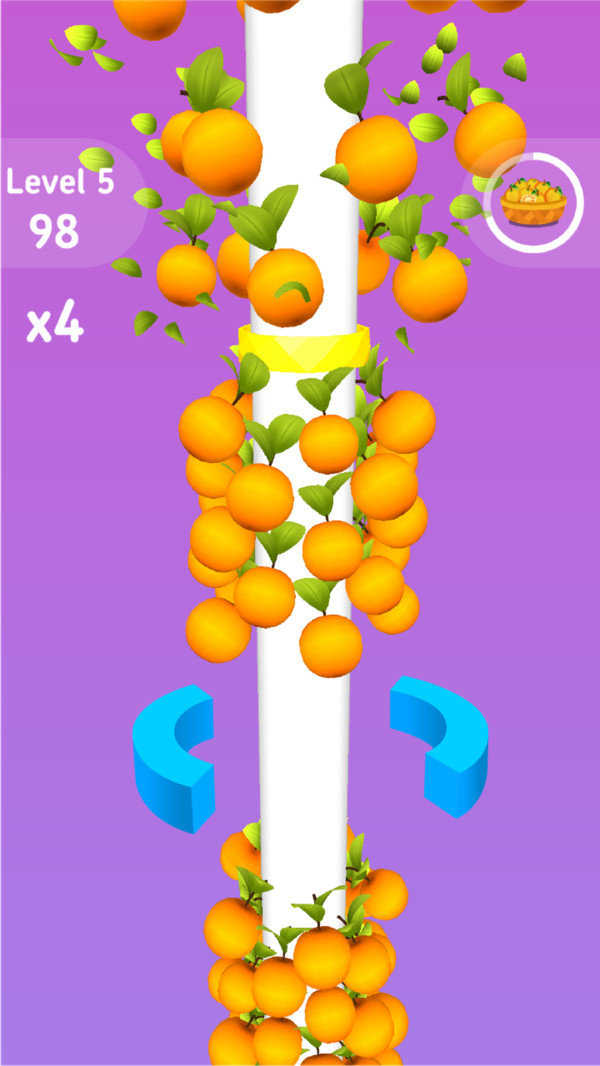Tap the fruit basket icon
Screen dimensions: 600x1066
tap(533, 202)
